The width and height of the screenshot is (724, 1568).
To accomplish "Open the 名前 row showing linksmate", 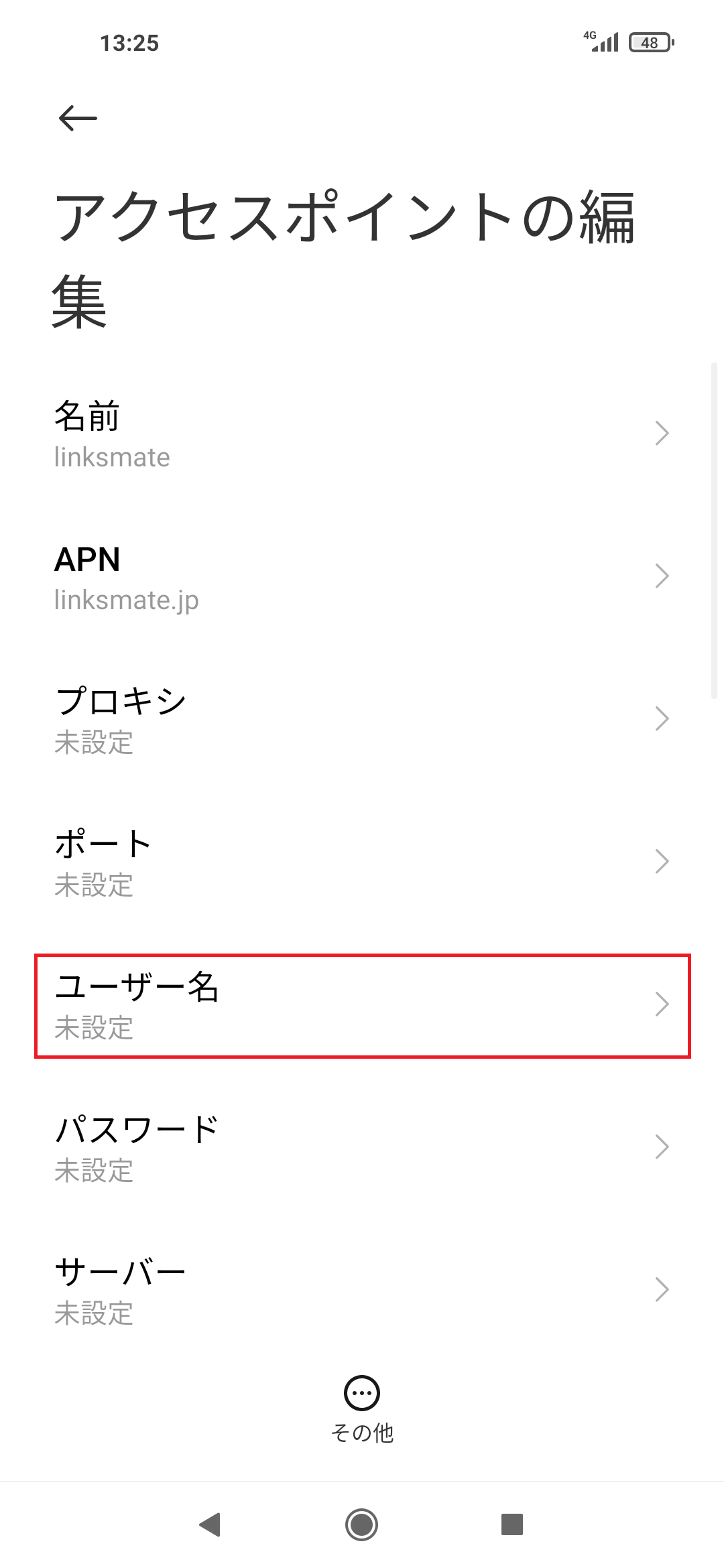I will pyautogui.click(x=362, y=434).
